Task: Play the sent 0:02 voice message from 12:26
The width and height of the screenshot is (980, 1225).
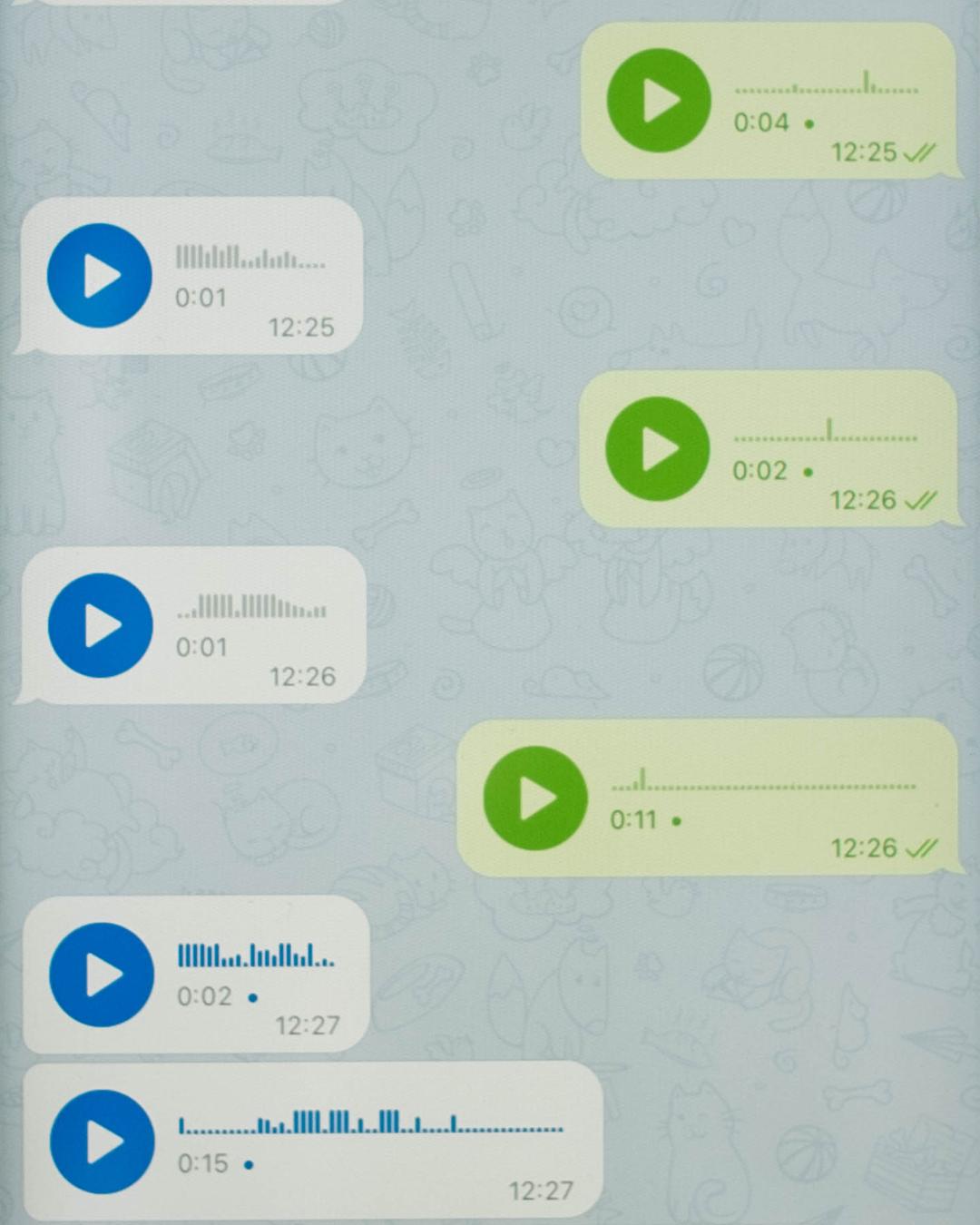Action: (658, 448)
